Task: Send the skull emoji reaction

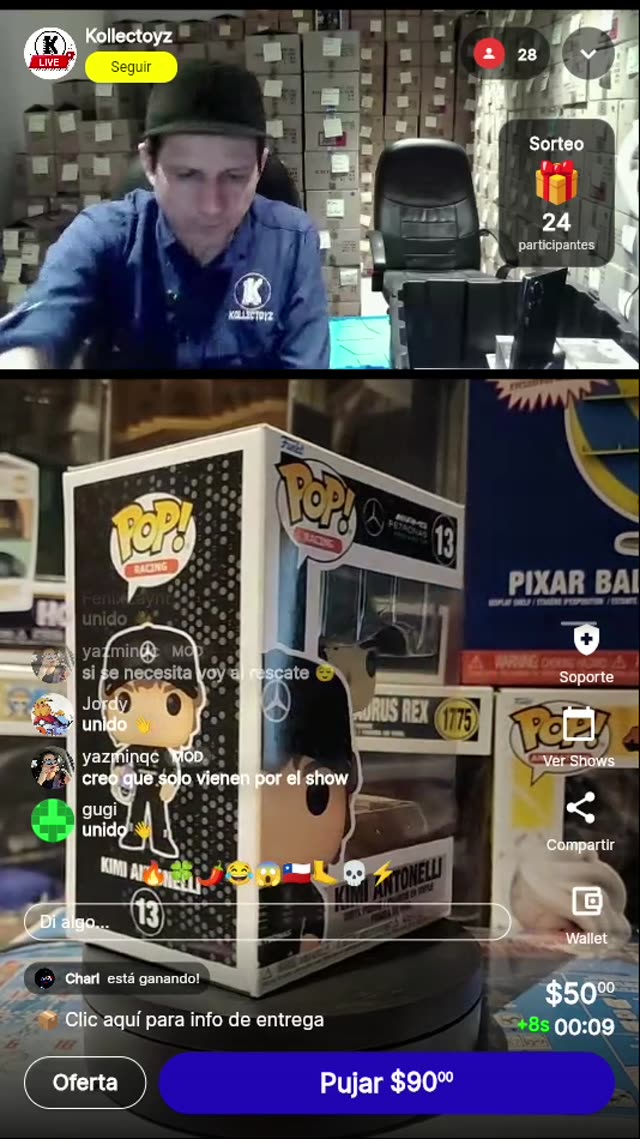Action: tap(354, 875)
